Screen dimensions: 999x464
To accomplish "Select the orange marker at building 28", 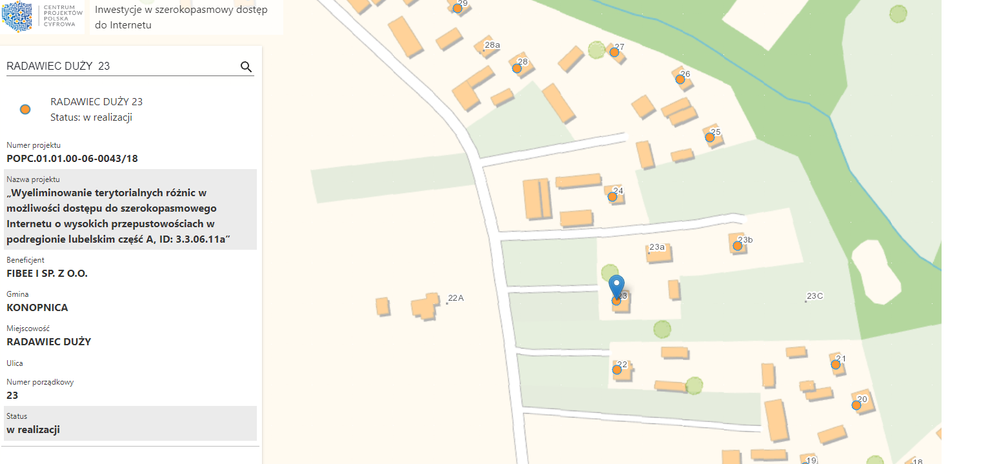I will tap(516, 69).
